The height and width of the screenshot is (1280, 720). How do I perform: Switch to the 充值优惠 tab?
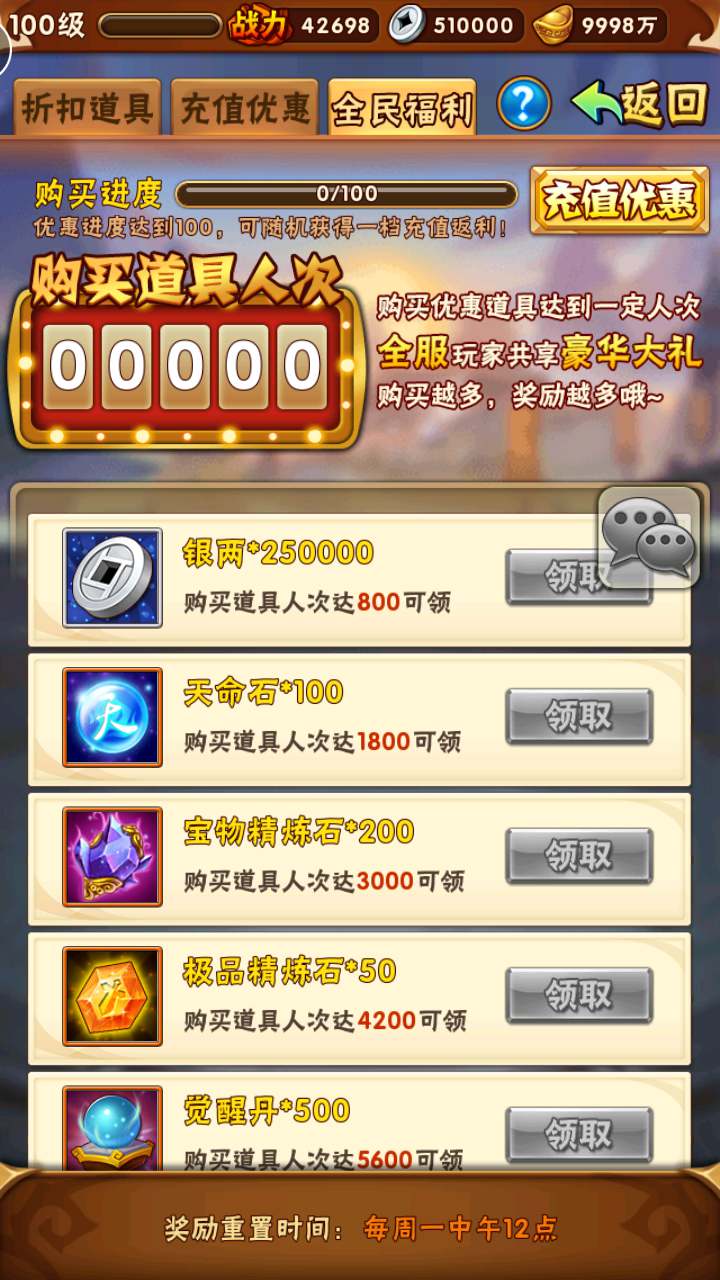coord(245,108)
